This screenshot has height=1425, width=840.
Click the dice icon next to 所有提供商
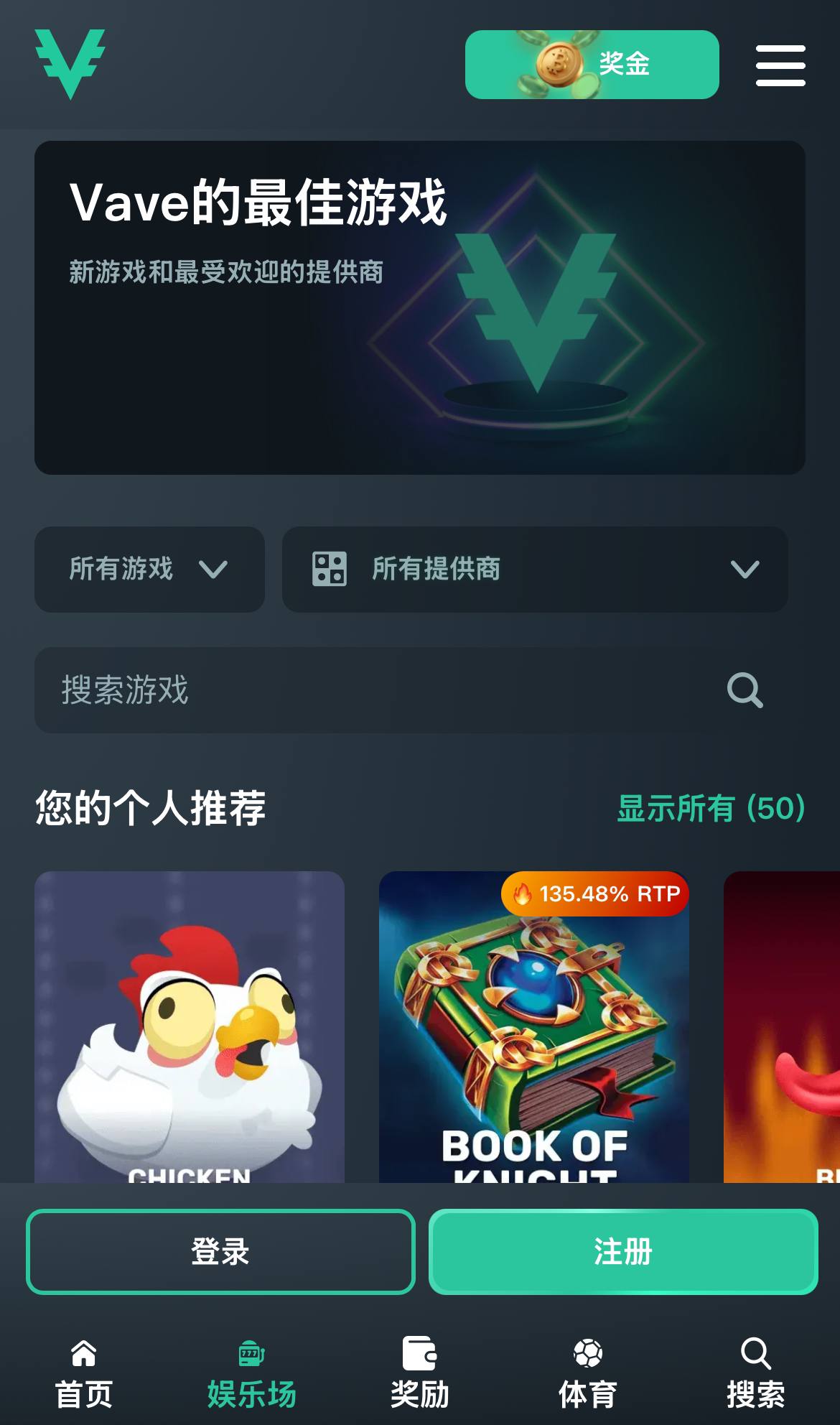pyautogui.click(x=328, y=570)
